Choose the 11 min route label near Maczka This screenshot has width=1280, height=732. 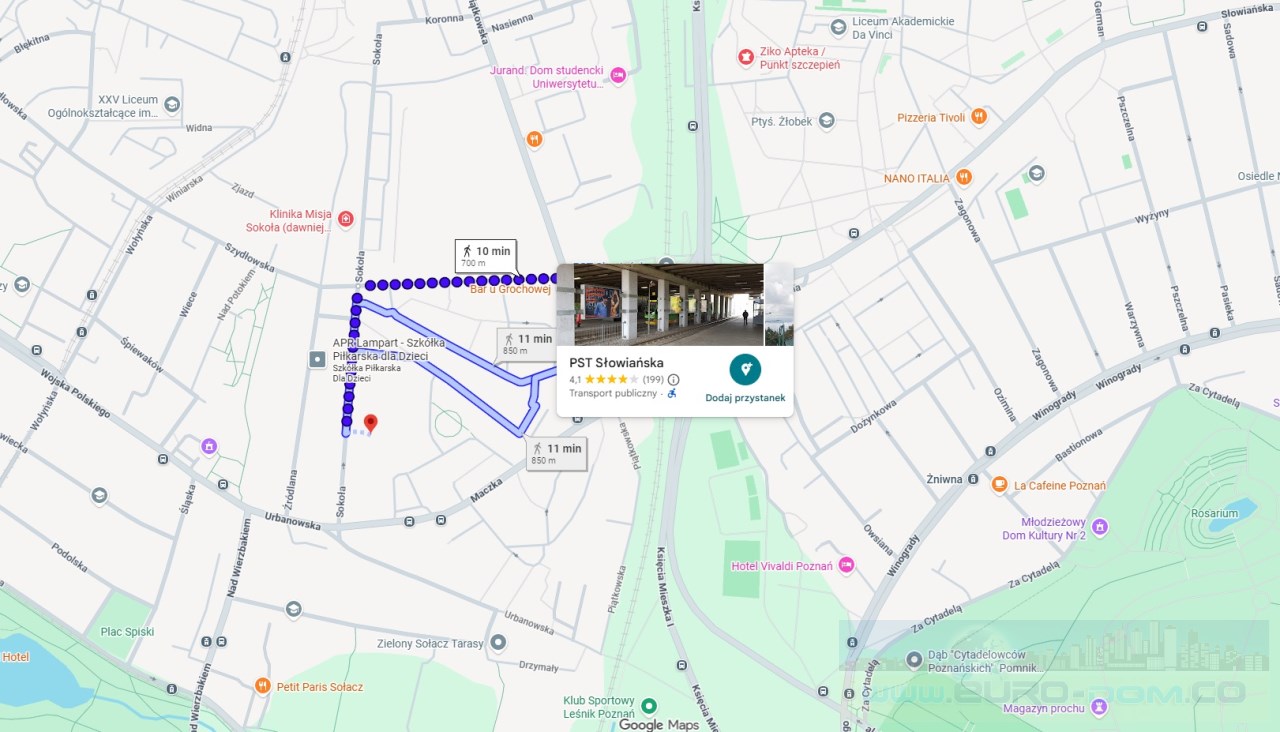[x=557, y=453]
